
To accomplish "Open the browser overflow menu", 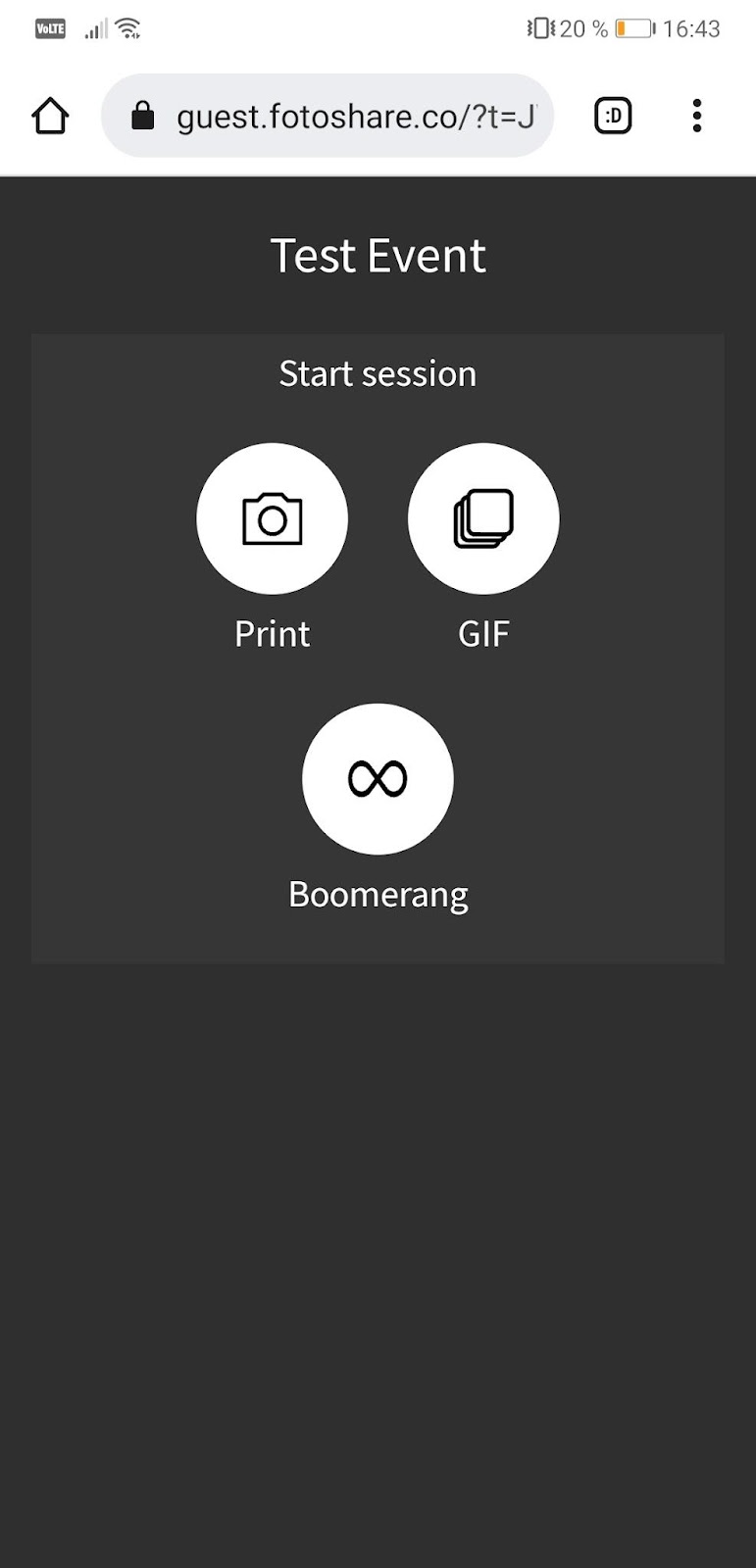I will click(x=696, y=116).
